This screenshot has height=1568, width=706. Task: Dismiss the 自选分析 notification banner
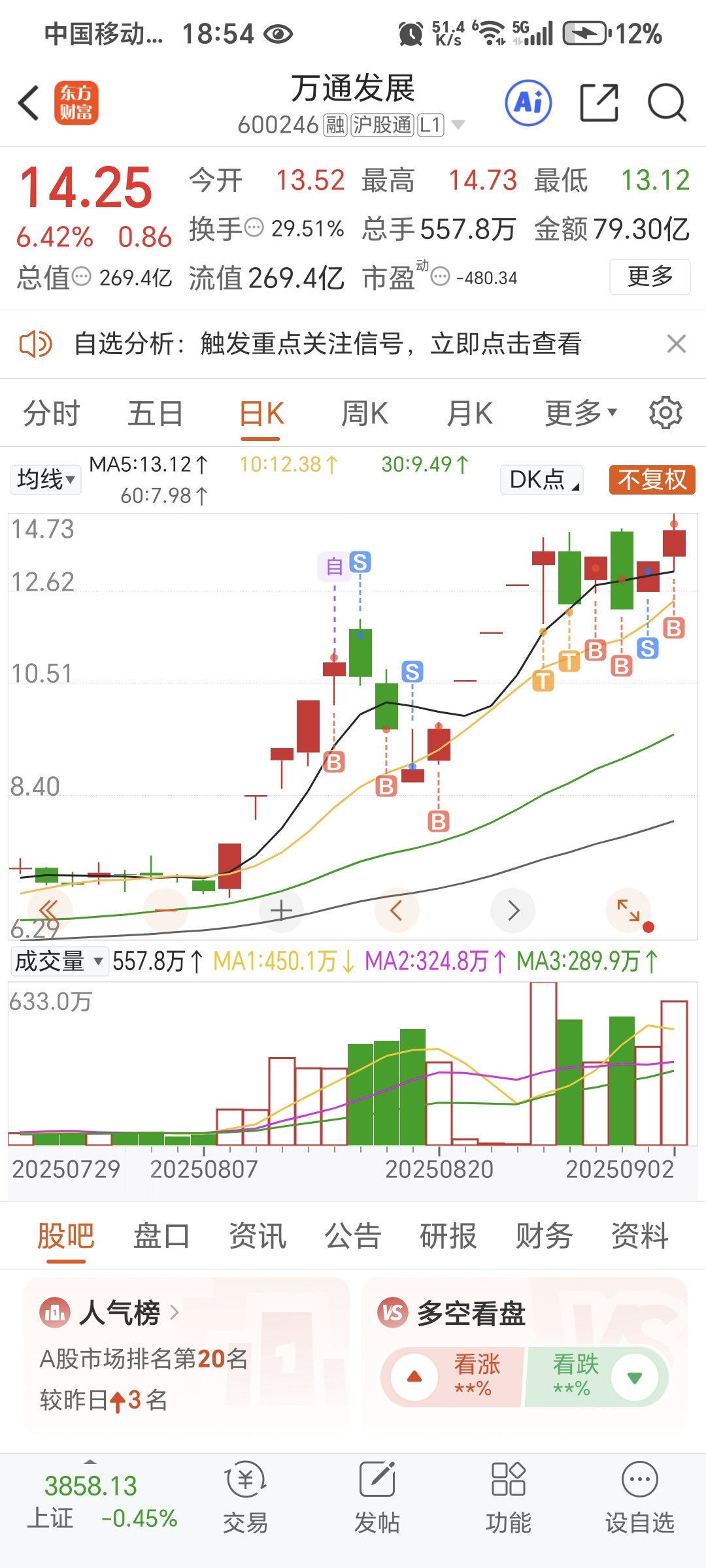[x=676, y=344]
